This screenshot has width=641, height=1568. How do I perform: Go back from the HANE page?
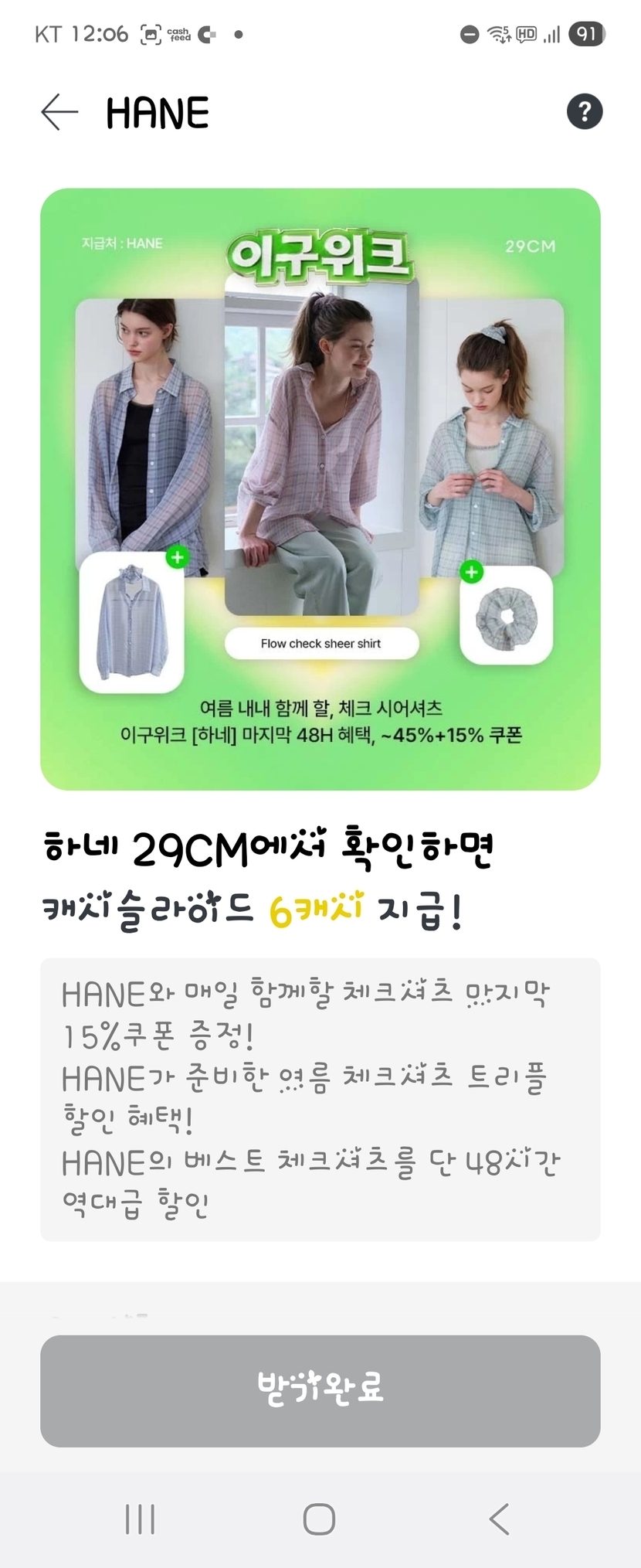click(59, 112)
